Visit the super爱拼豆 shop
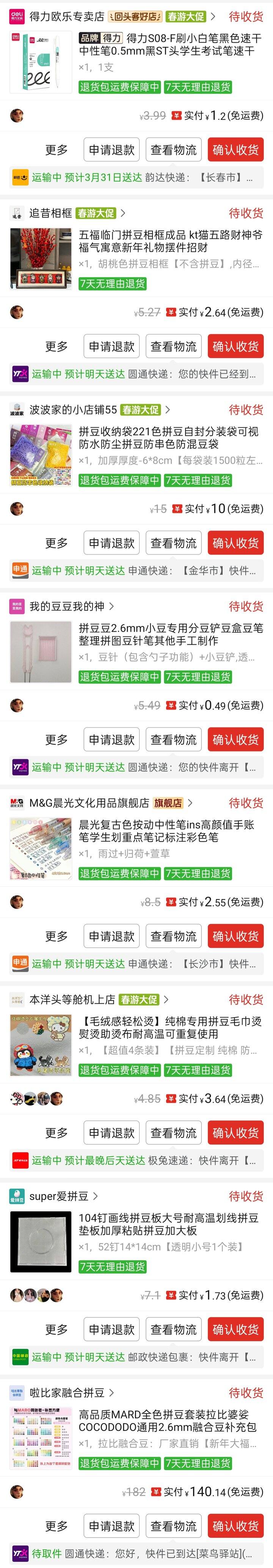This screenshot has width=273, height=1568. pos(59,1196)
